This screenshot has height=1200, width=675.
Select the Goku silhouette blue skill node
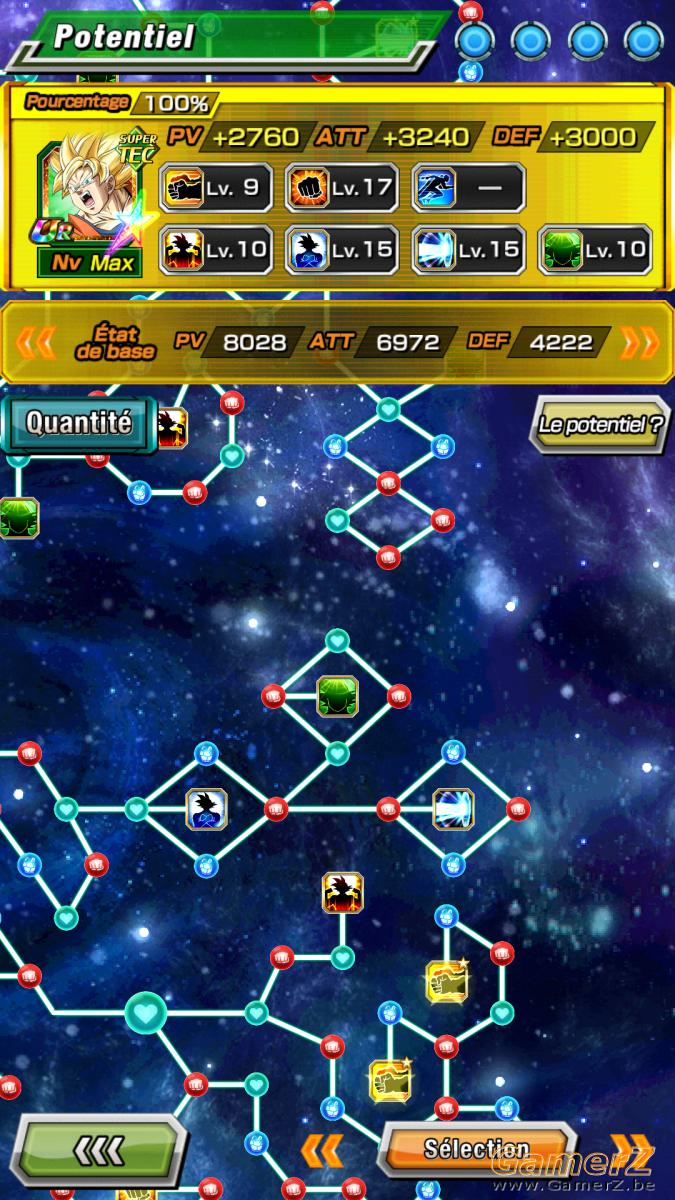pos(206,809)
